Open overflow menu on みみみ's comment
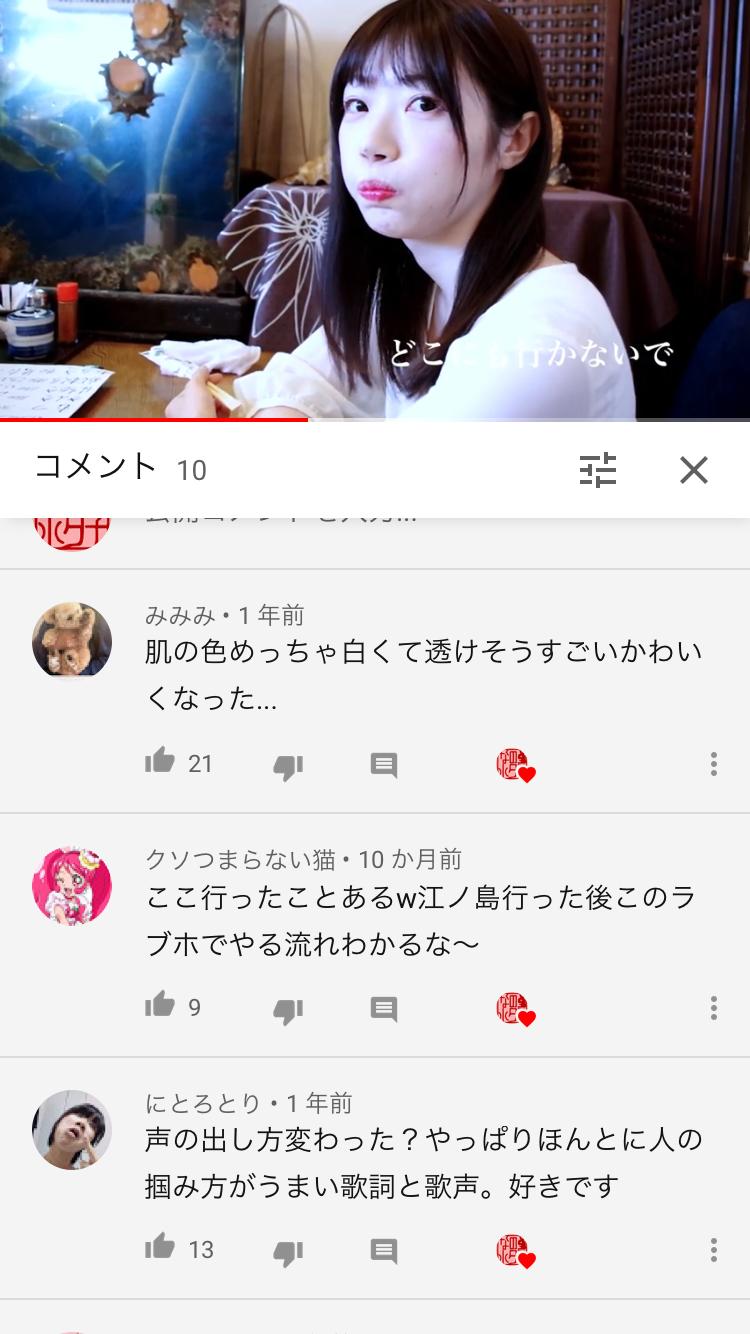The image size is (750, 1334). pos(713,765)
